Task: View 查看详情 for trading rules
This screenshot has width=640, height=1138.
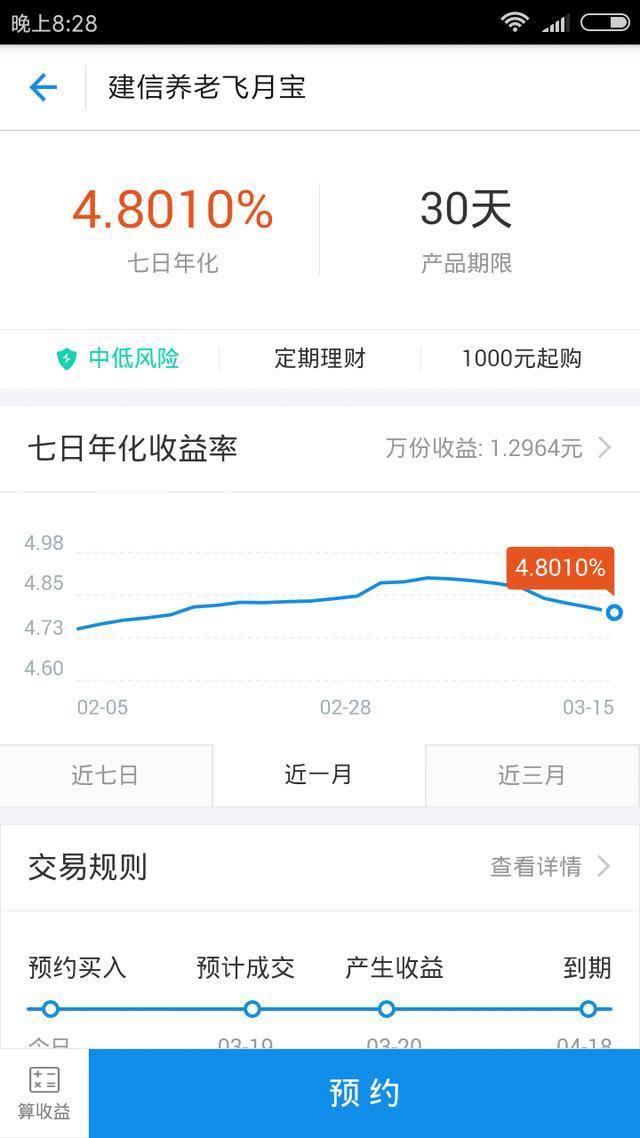Action: (x=549, y=867)
